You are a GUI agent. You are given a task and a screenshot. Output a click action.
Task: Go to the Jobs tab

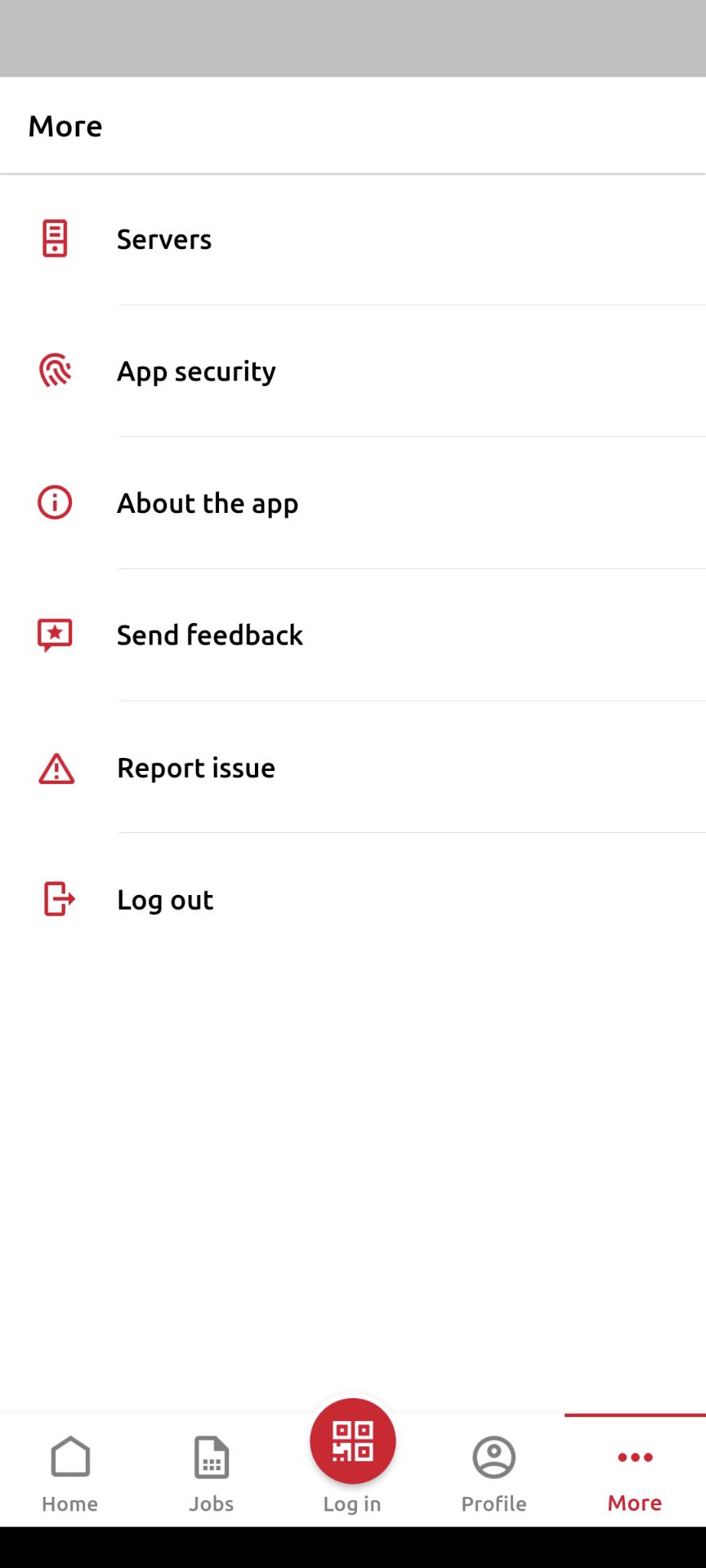point(212,1472)
